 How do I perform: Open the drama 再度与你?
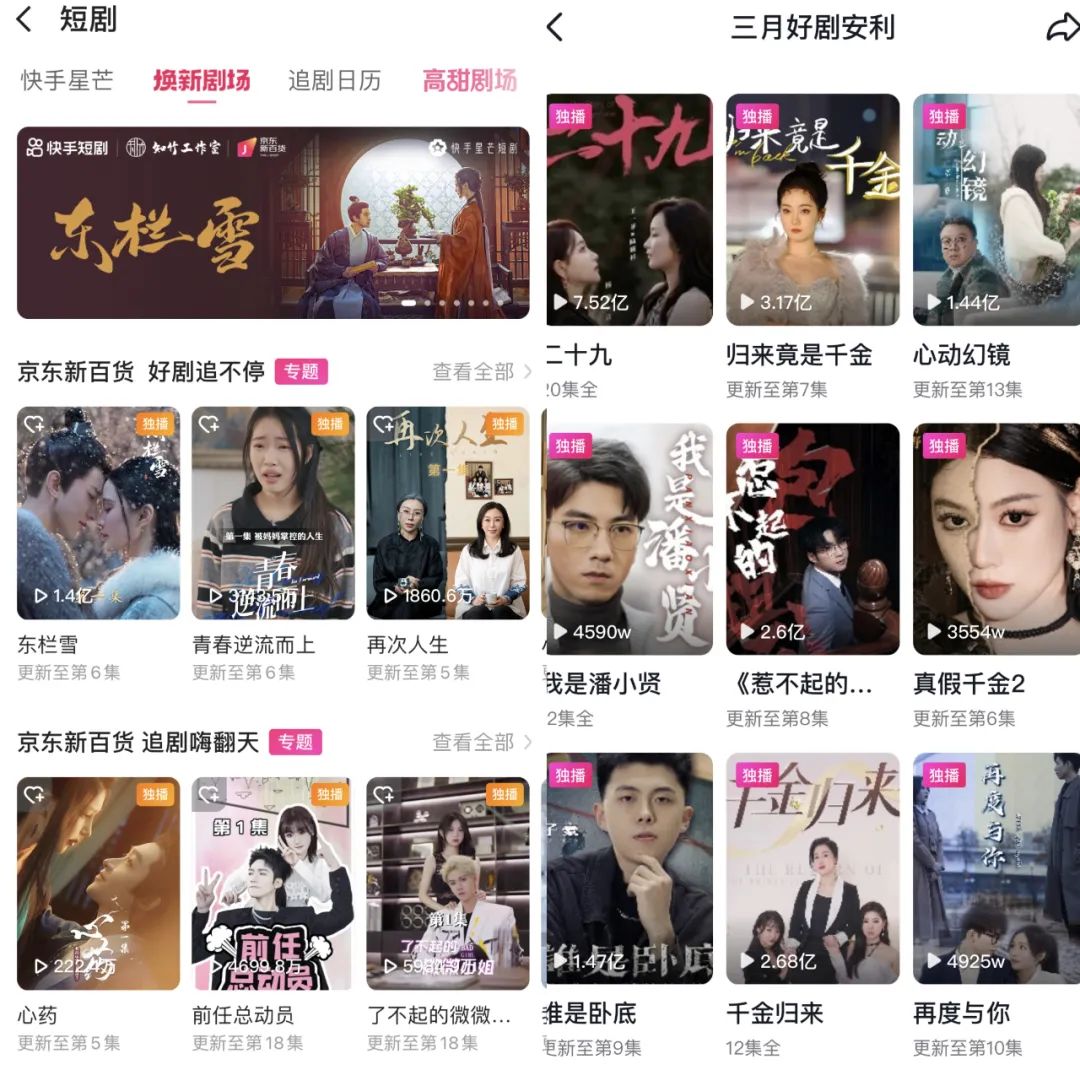(996, 868)
